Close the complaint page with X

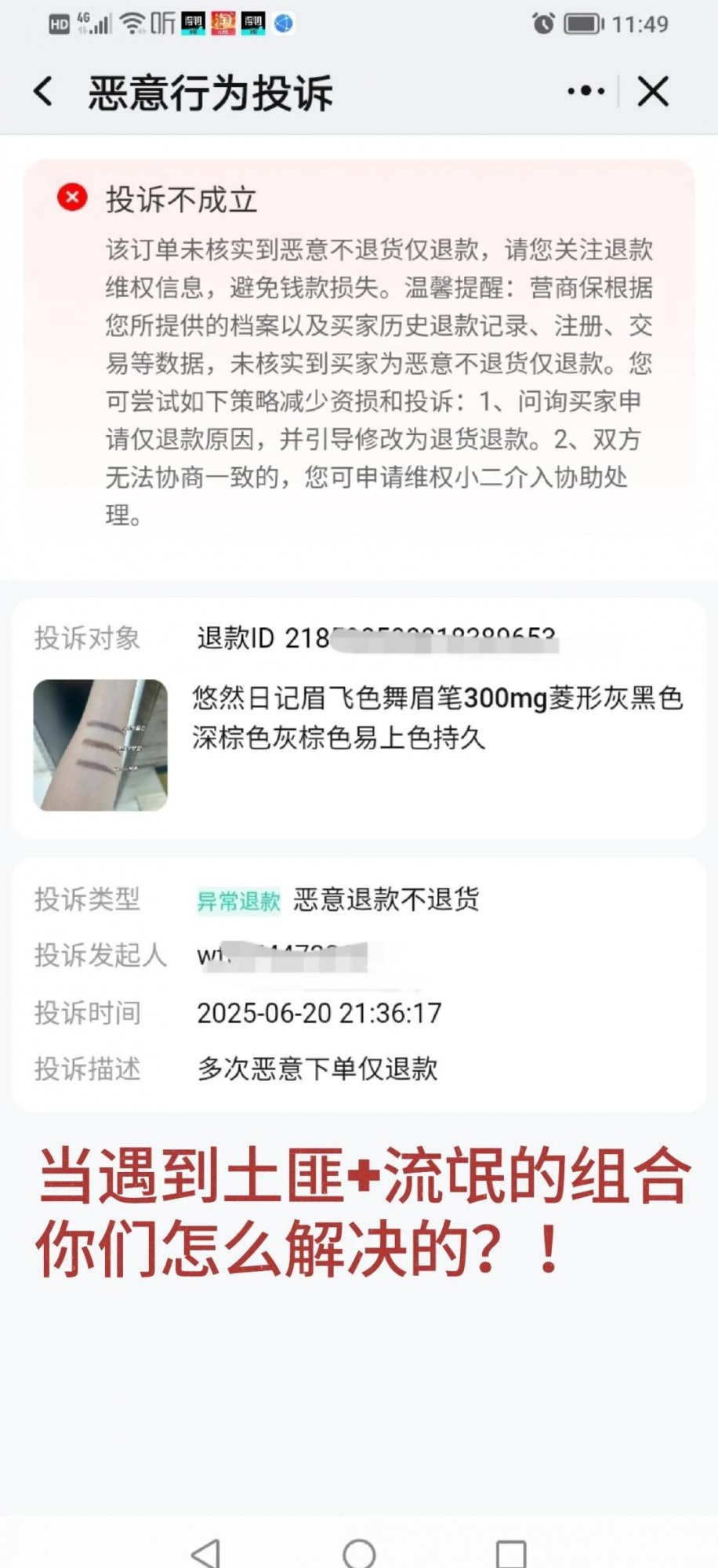(653, 92)
